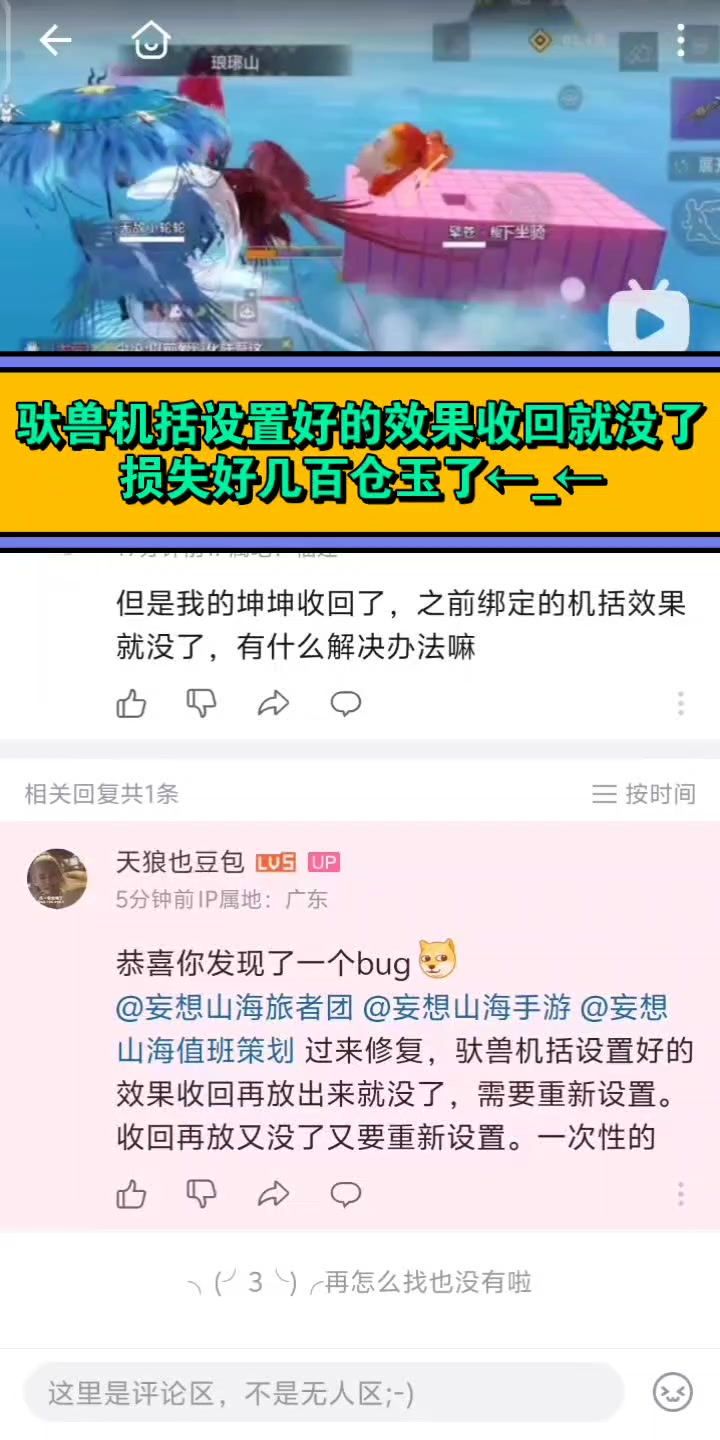
Task: Reply to 天狼也豆包's comment
Action: [345, 1194]
